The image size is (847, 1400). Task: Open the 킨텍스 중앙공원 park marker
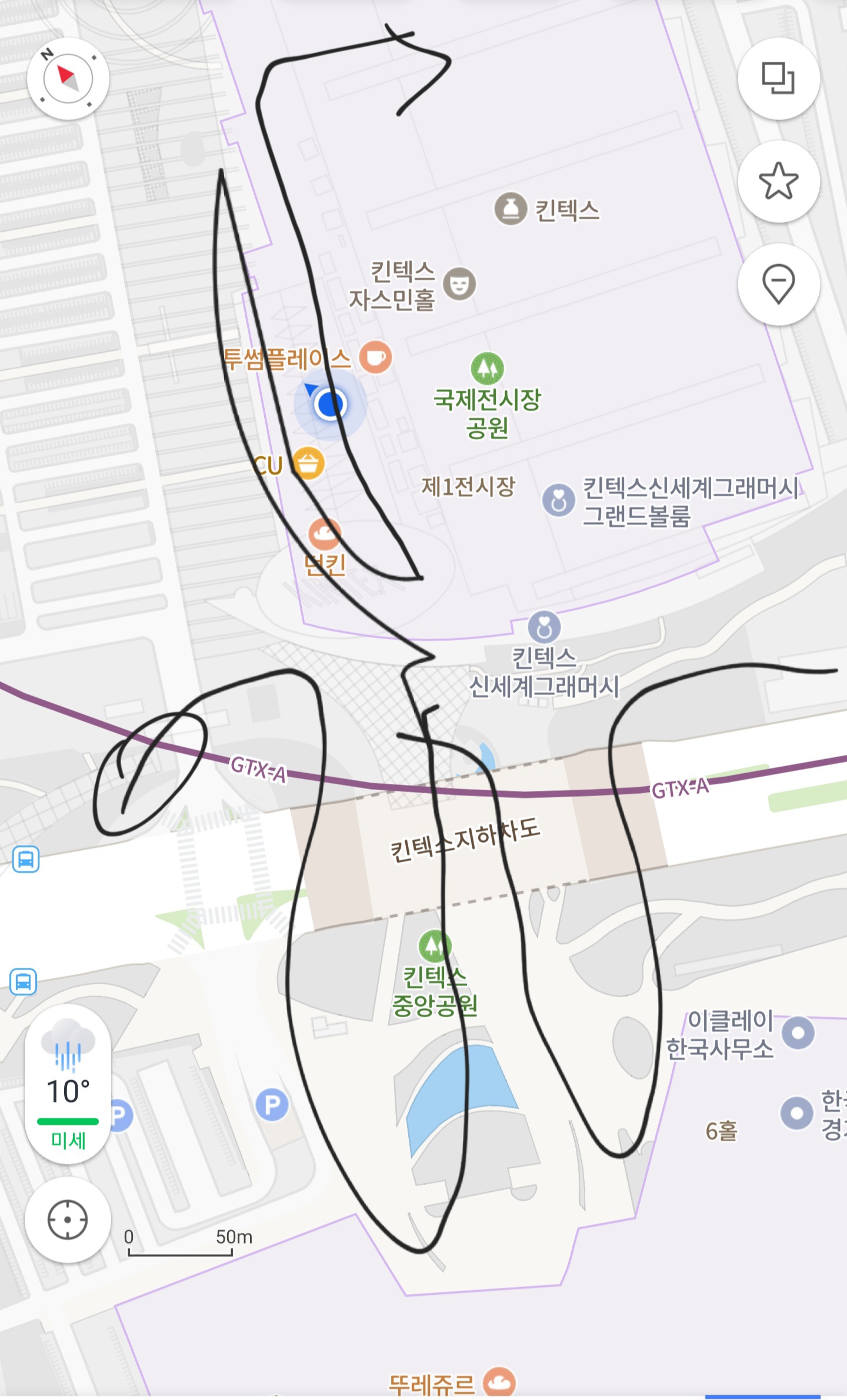(x=434, y=945)
